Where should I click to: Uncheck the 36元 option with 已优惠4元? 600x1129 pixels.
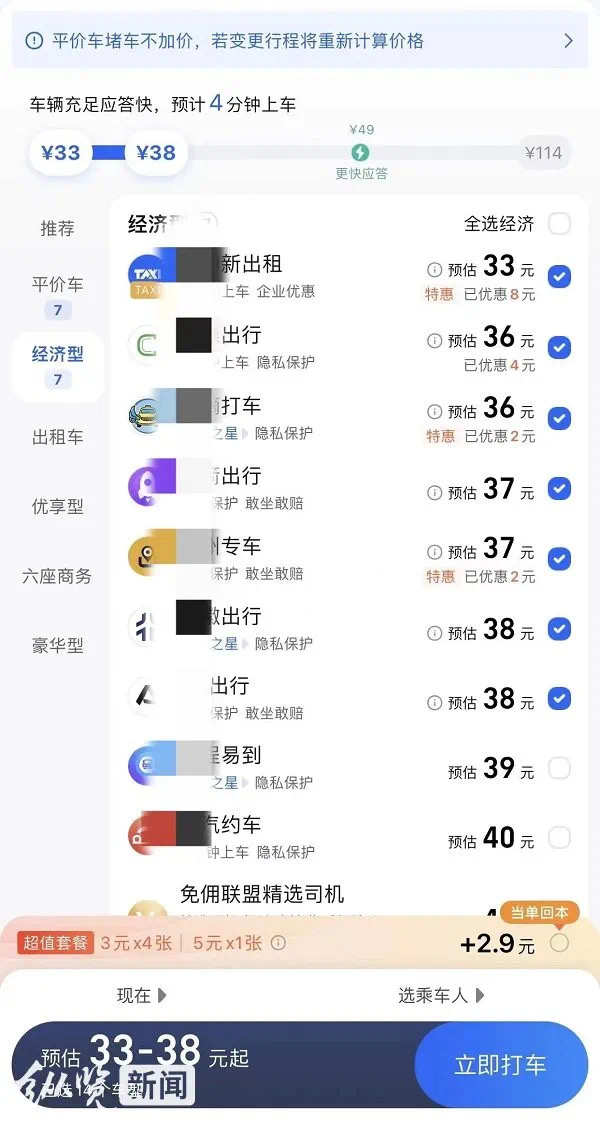click(x=560, y=348)
